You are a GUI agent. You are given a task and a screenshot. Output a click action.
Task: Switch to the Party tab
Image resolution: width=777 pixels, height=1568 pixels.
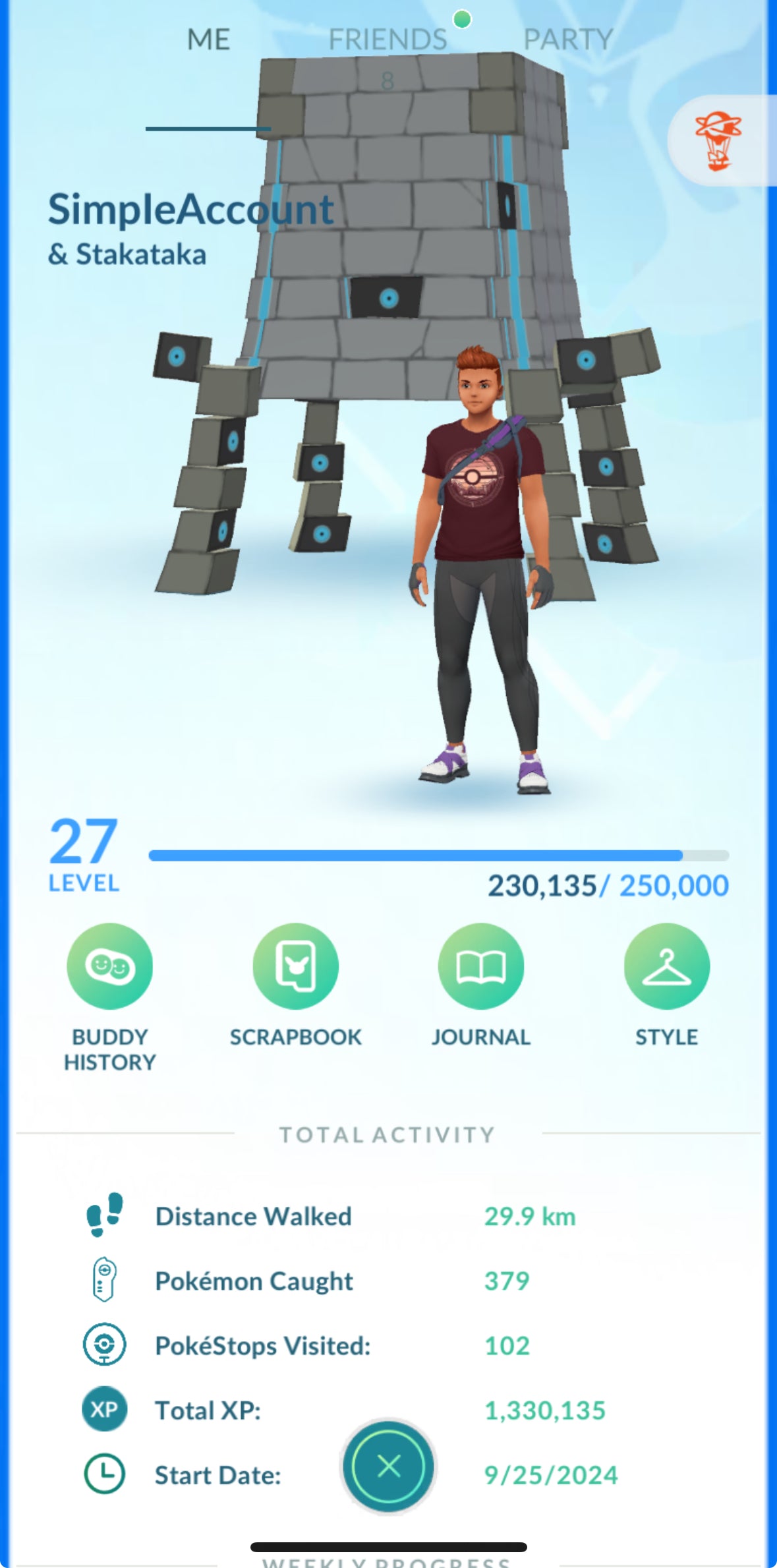click(x=568, y=40)
